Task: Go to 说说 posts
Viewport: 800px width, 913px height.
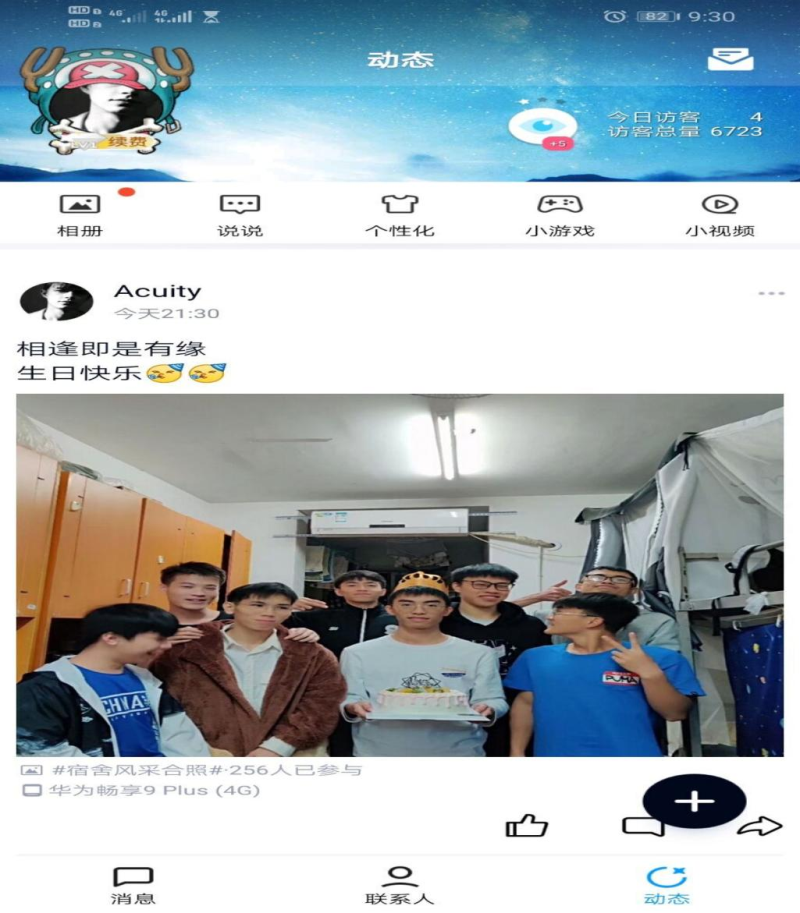Action: point(240,215)
